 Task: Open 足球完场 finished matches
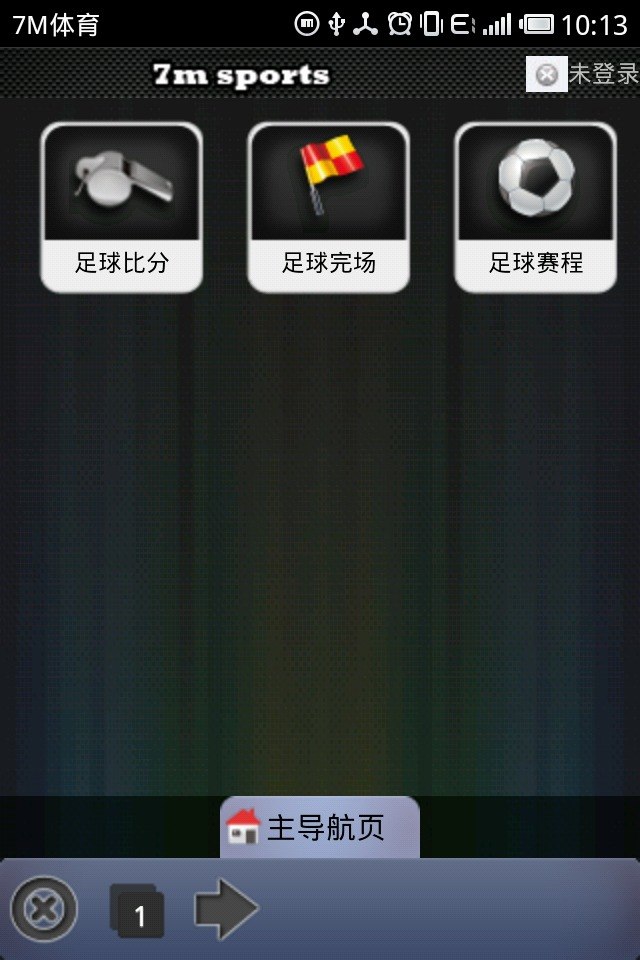328,207
